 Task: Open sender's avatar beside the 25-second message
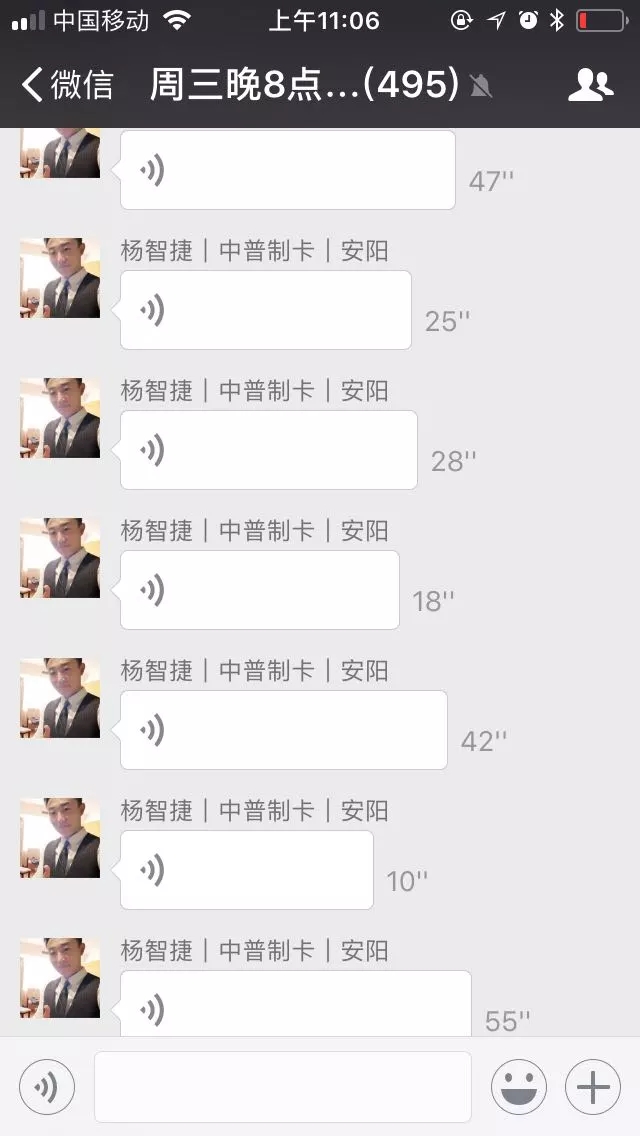tap(60, 278)
